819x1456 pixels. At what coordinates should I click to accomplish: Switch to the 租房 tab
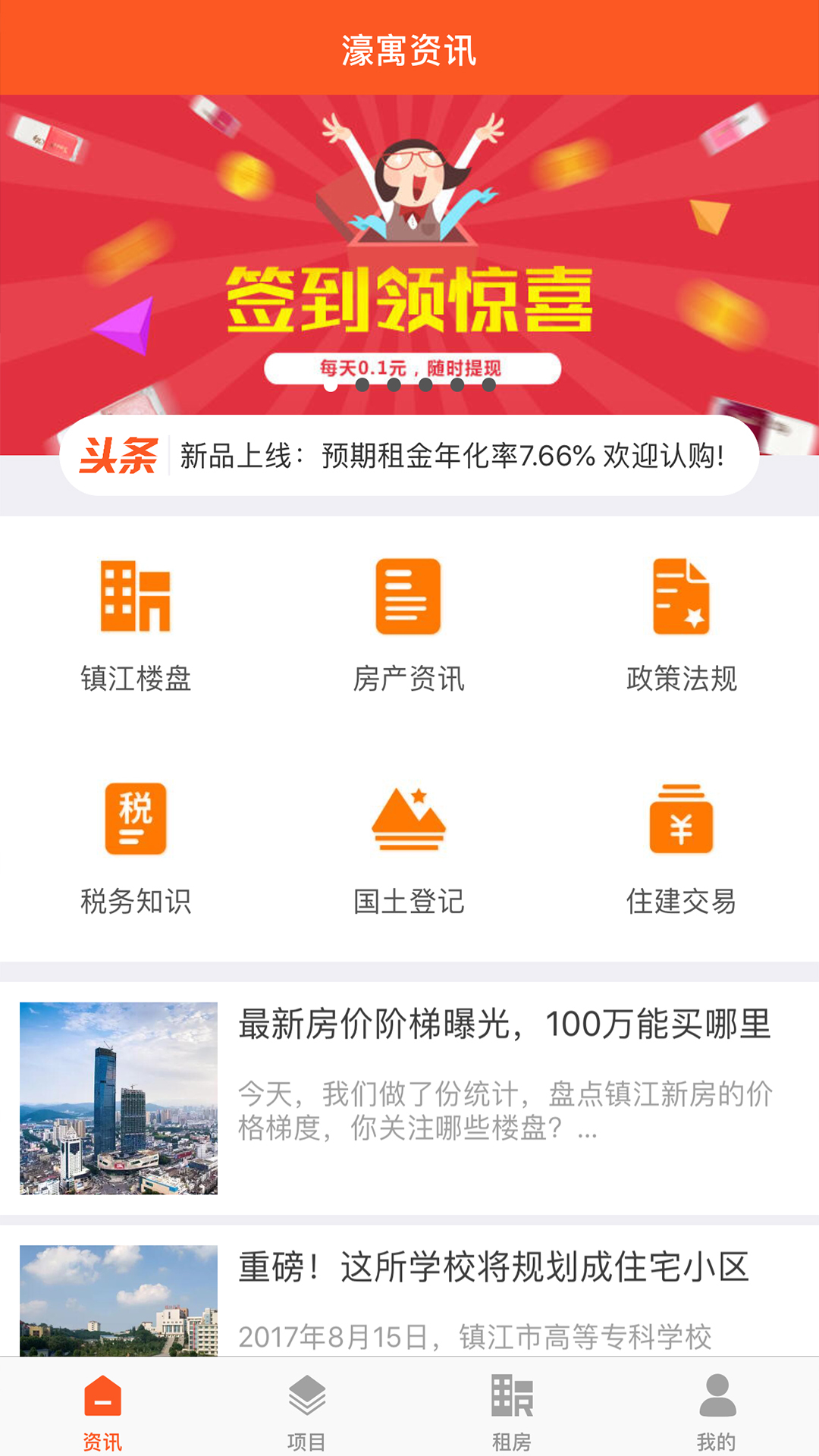[x=512, y=1410]
